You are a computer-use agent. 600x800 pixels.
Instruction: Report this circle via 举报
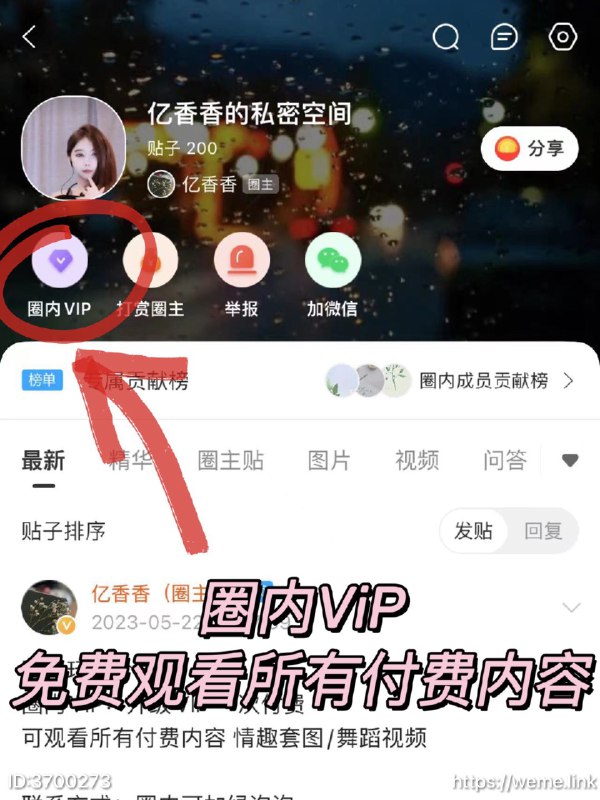[241, 263]
